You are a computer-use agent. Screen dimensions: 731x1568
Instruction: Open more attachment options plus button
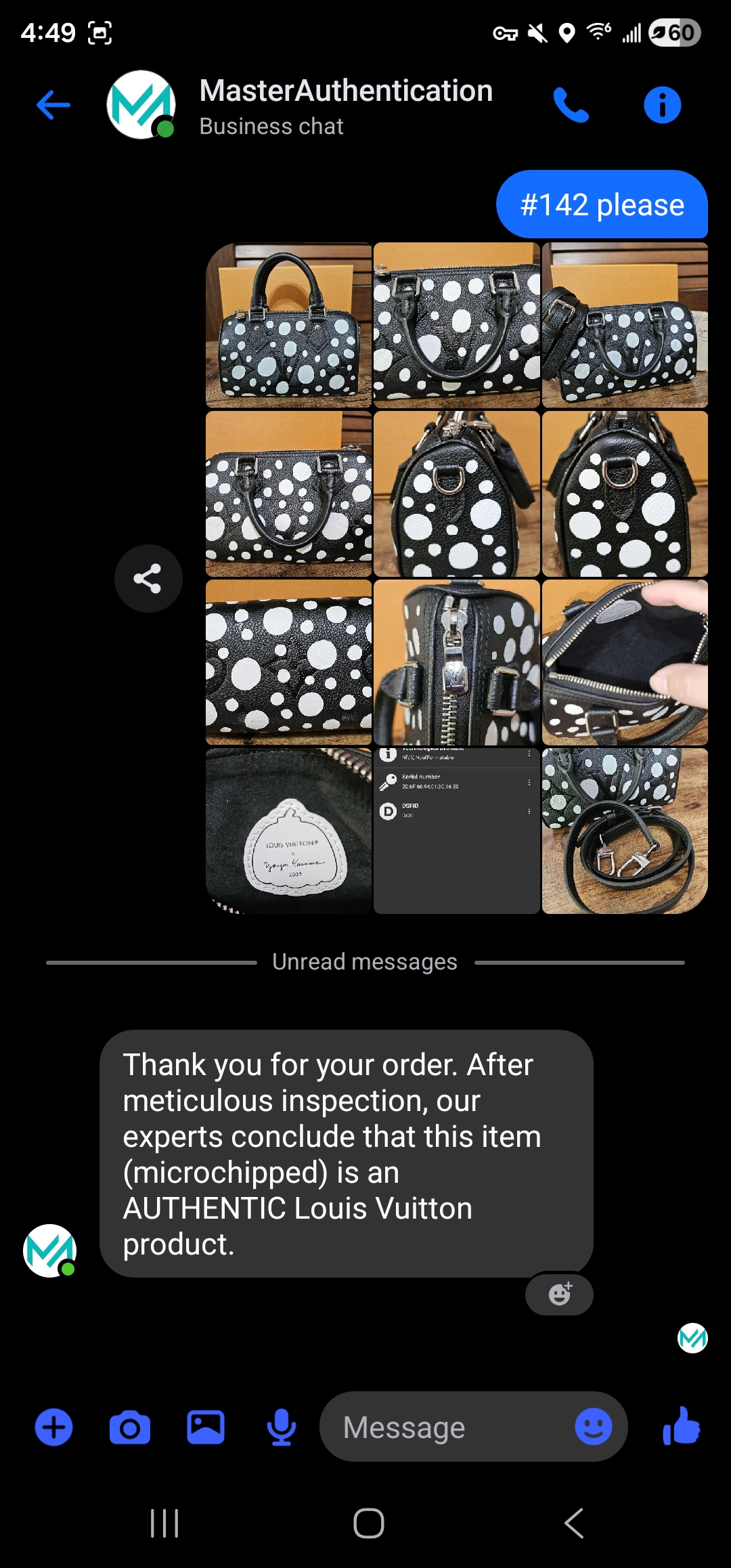[54, 1427]
